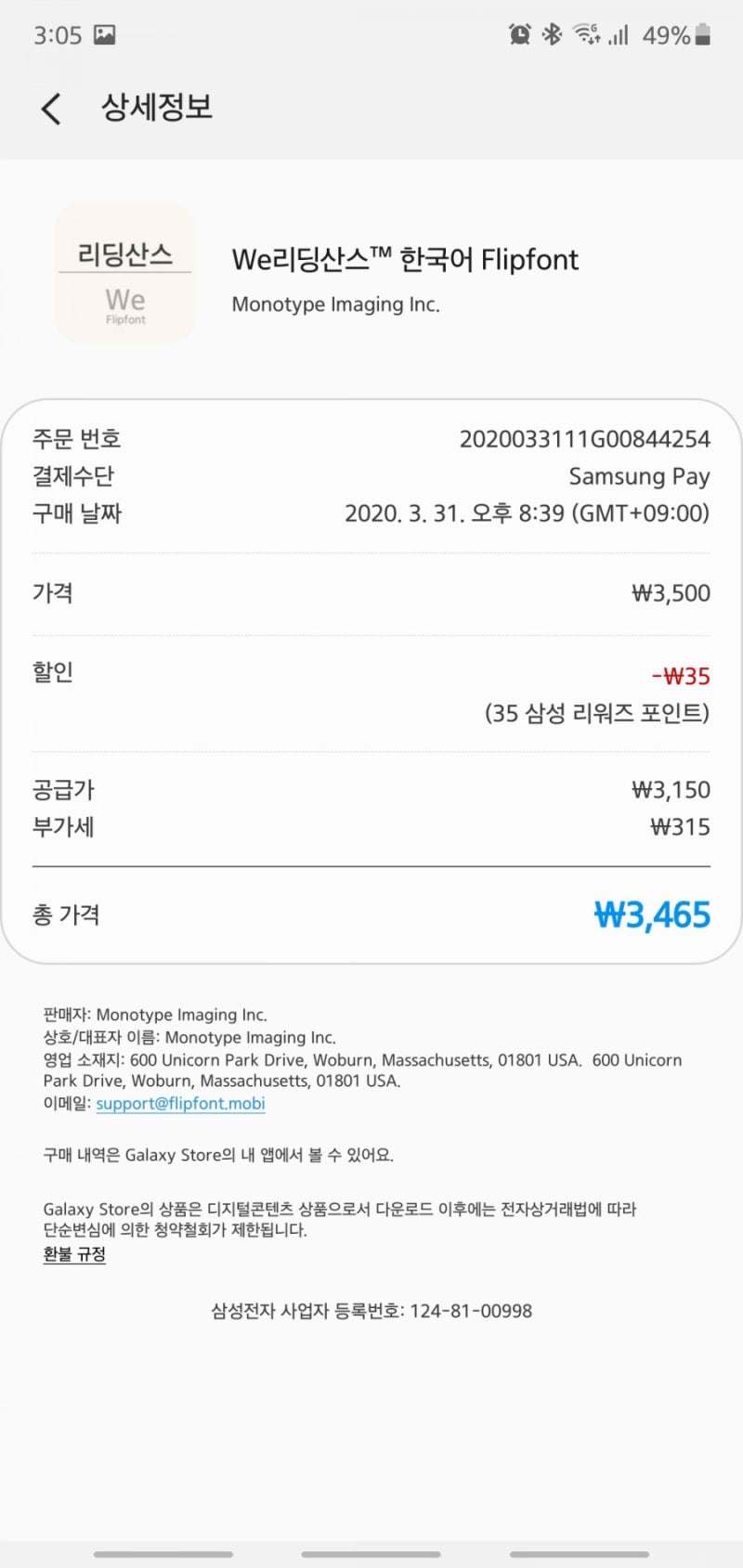Go back from the 상세정보 page
The image size is (743, 1568).
51,109
